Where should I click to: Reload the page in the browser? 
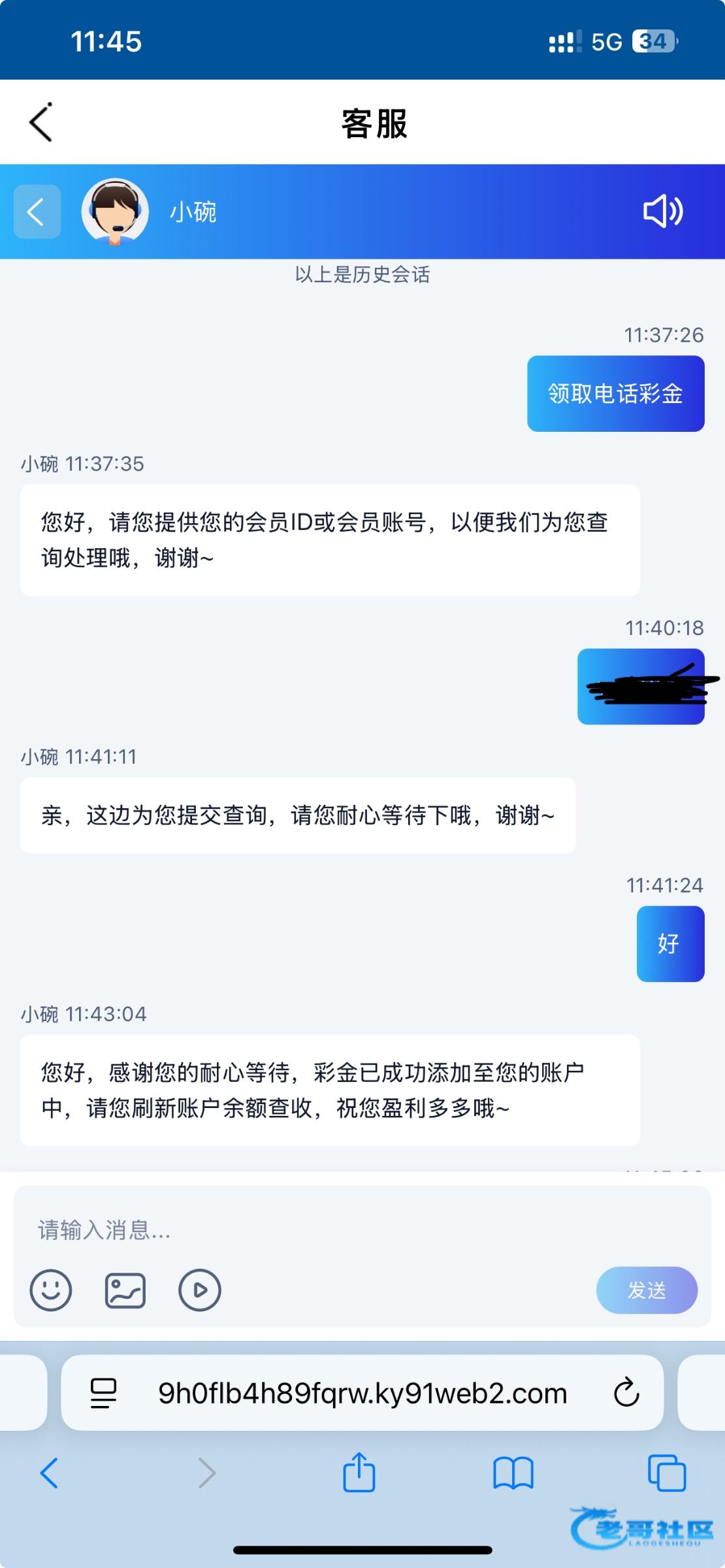point(626,1392)
